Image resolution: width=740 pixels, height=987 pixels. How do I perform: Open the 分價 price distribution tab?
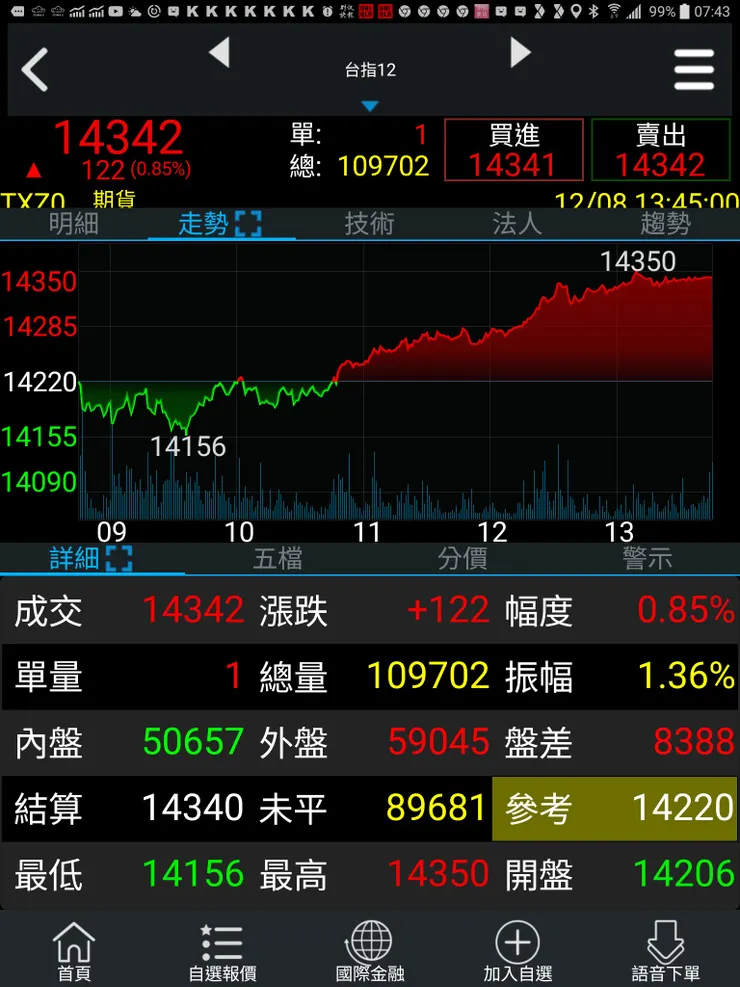tap(462, 560)
